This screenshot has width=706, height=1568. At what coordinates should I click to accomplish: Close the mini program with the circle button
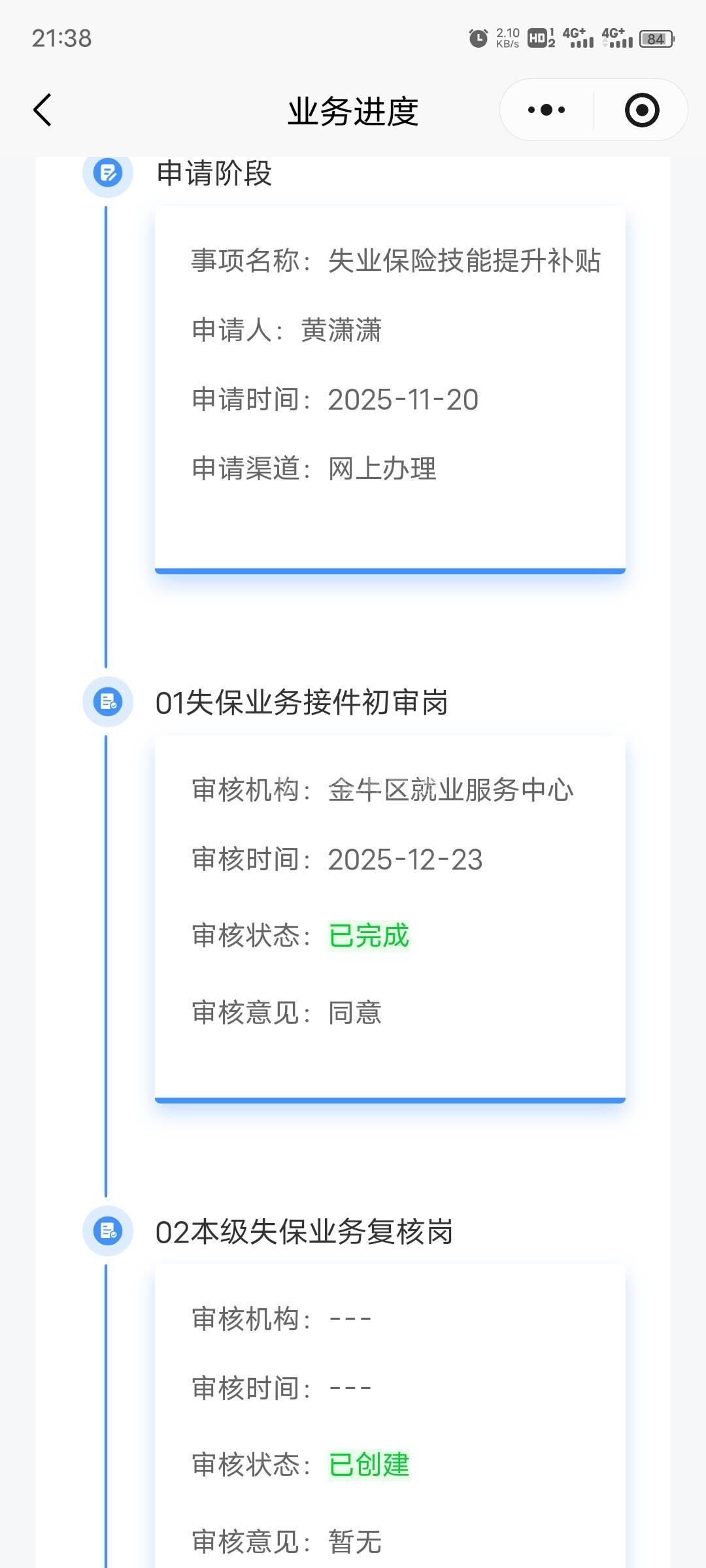pos(642,110)
